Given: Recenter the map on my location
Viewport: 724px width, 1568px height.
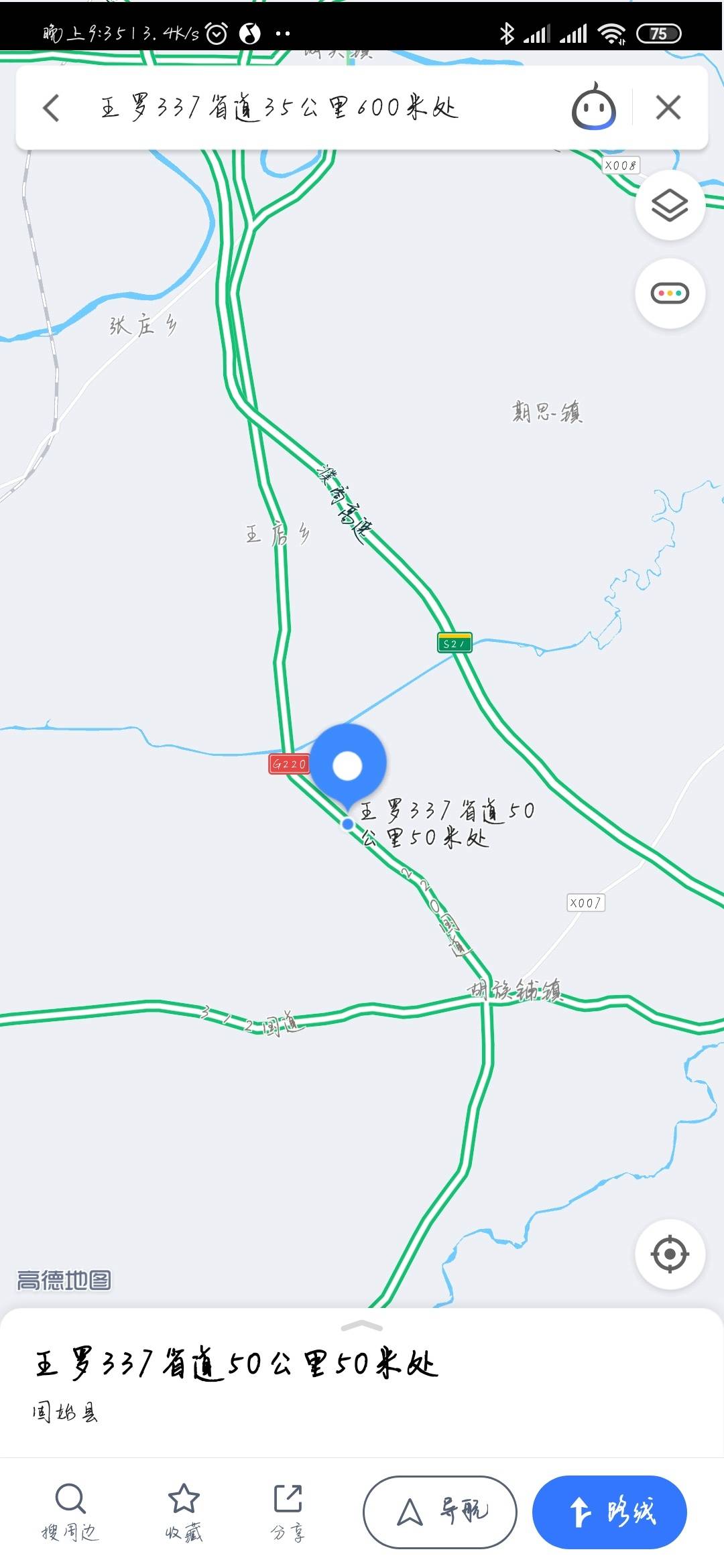Looking at the screenshot, I should click(669, 1254).
